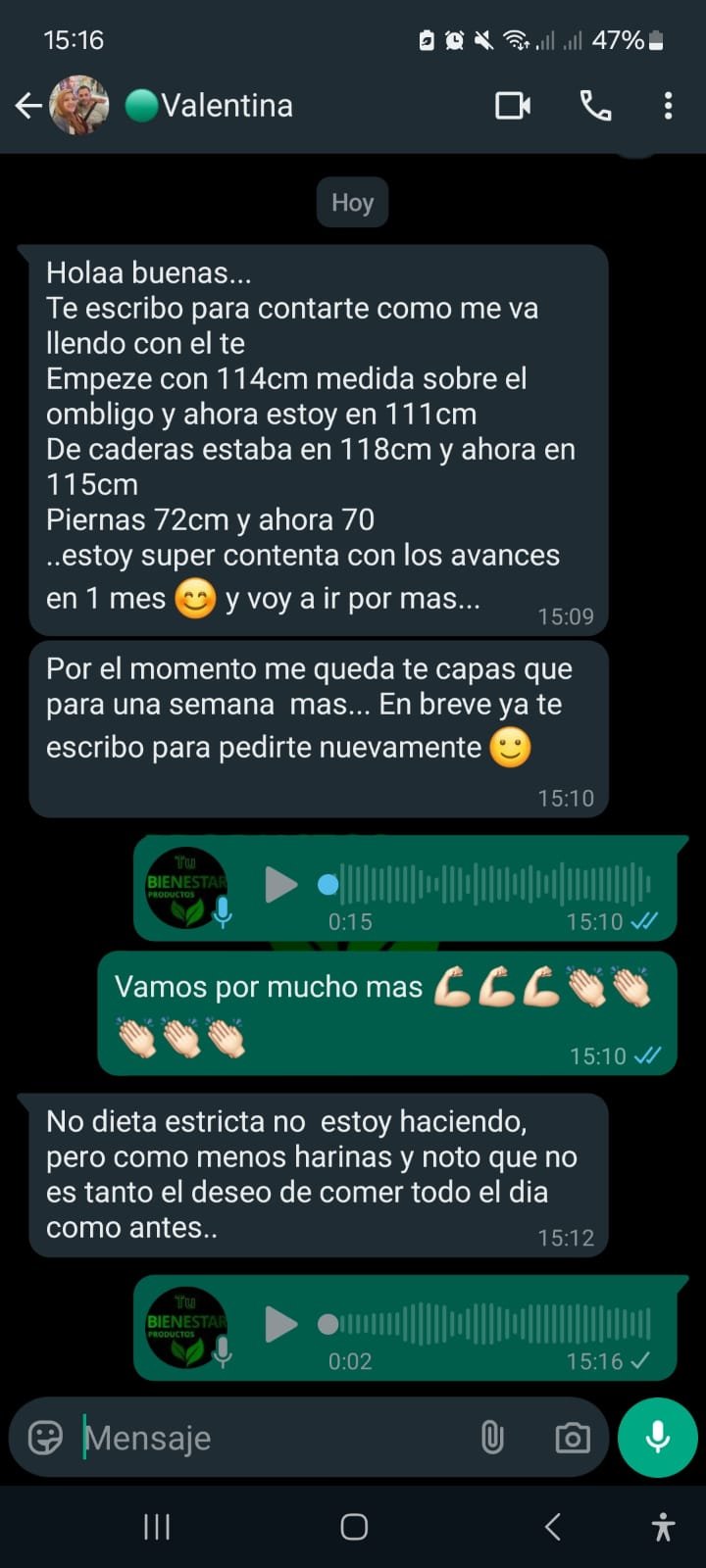The height and width of the screenshot is (1568, 706).
Task: Play the 0:15 voice message
Action: tap(281, 885)
